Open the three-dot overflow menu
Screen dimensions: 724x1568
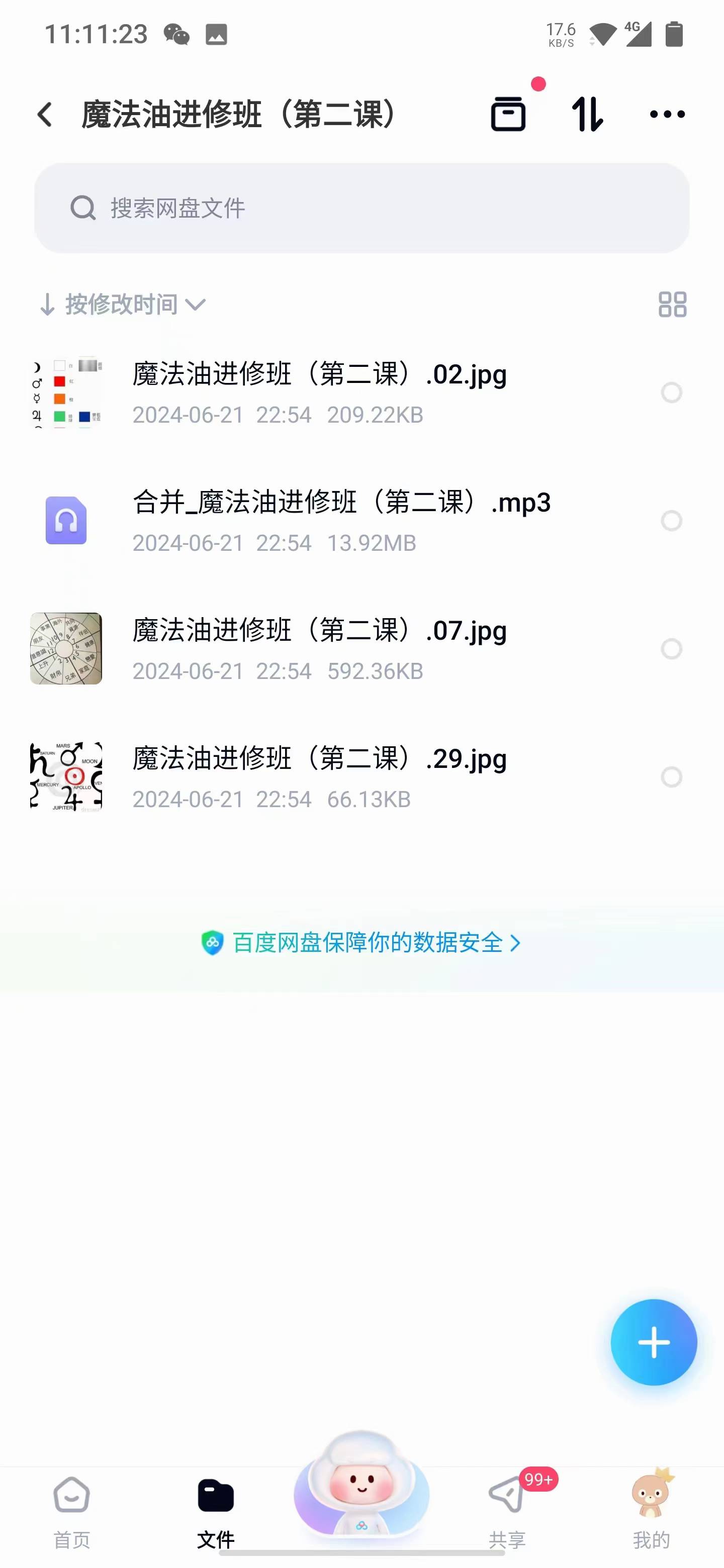(667, 114)
